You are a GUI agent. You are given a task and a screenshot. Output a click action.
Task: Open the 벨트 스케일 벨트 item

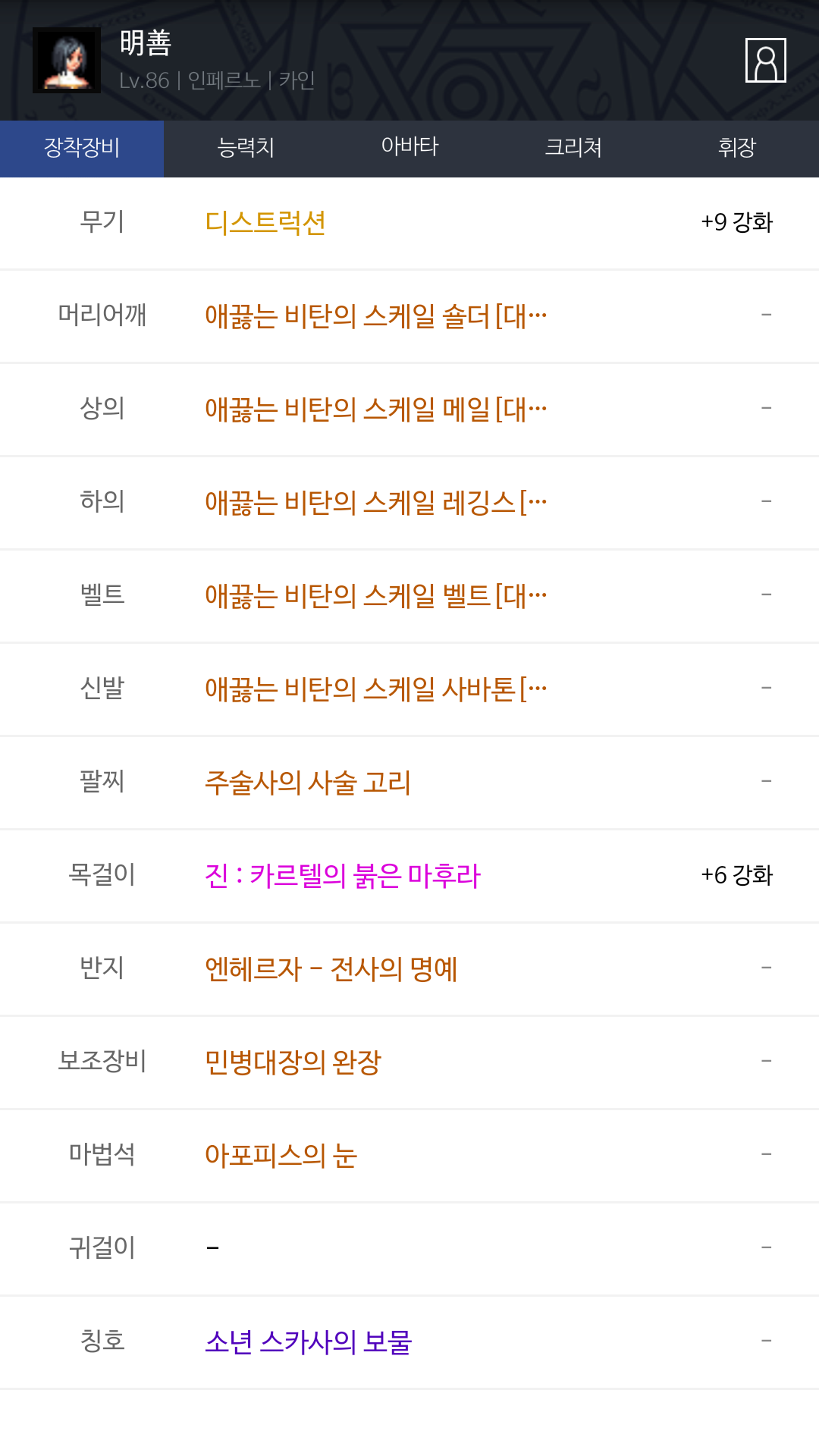pyautogui.click(x=376, y=595)
